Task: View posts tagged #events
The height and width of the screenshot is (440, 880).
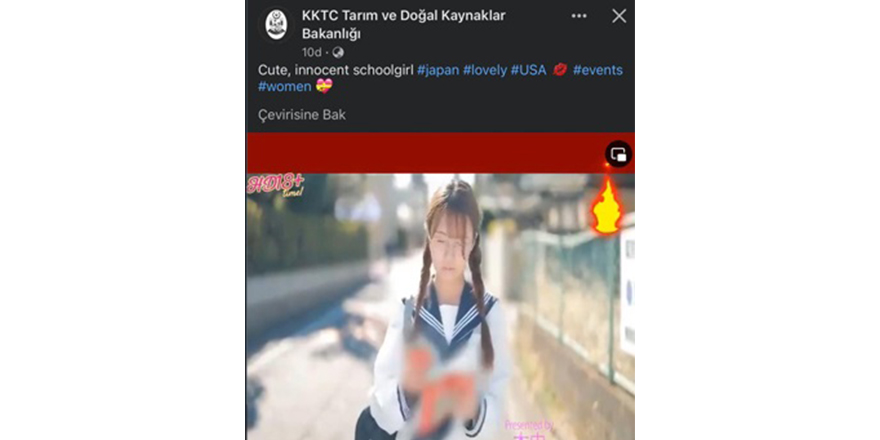Action: coord(597,69)
